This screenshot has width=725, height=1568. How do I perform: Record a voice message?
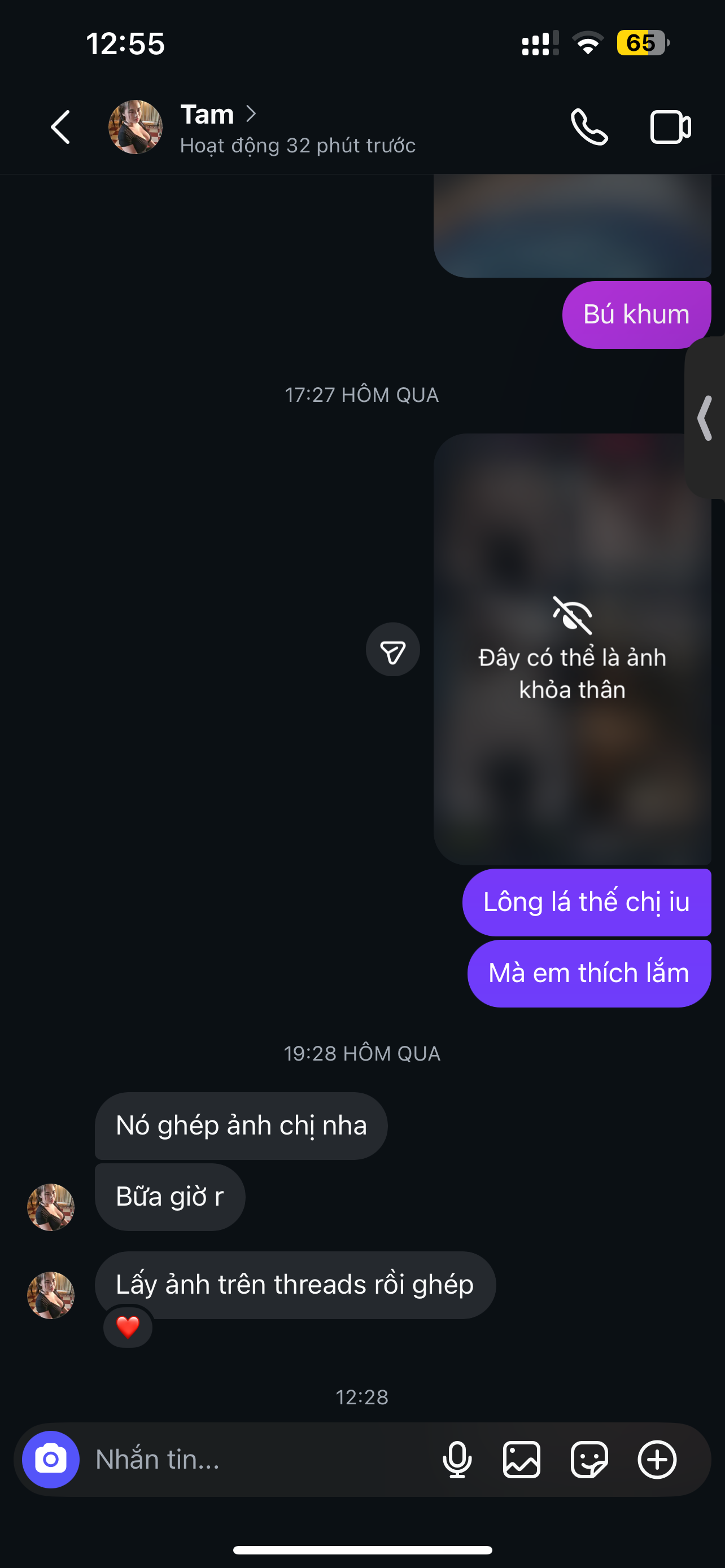click(457, 1459)
